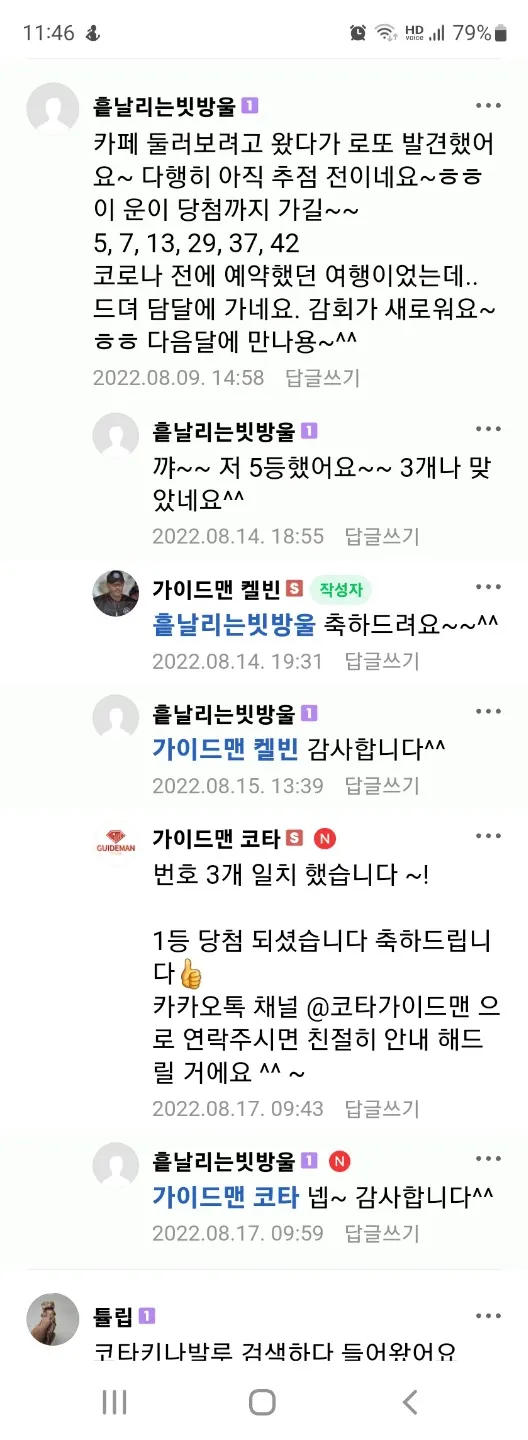Reply to the 2022.08.17 09:59 comment

click(x=382, y=1232)
